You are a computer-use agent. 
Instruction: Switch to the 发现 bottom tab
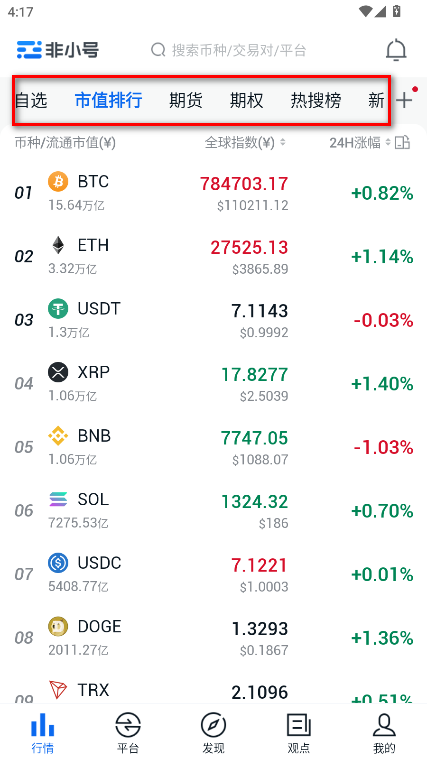(214, 732)
